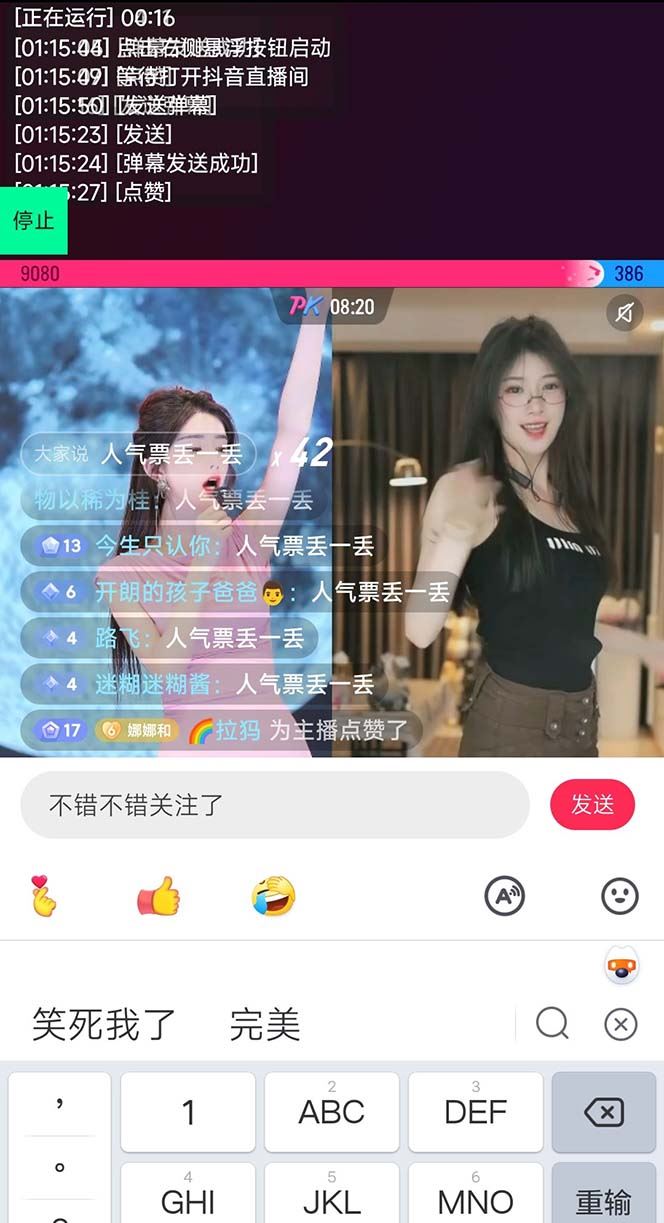This screenshot has width=664, height=1223.
Task: Tap the 重输 key
Action: (603, 1198)
